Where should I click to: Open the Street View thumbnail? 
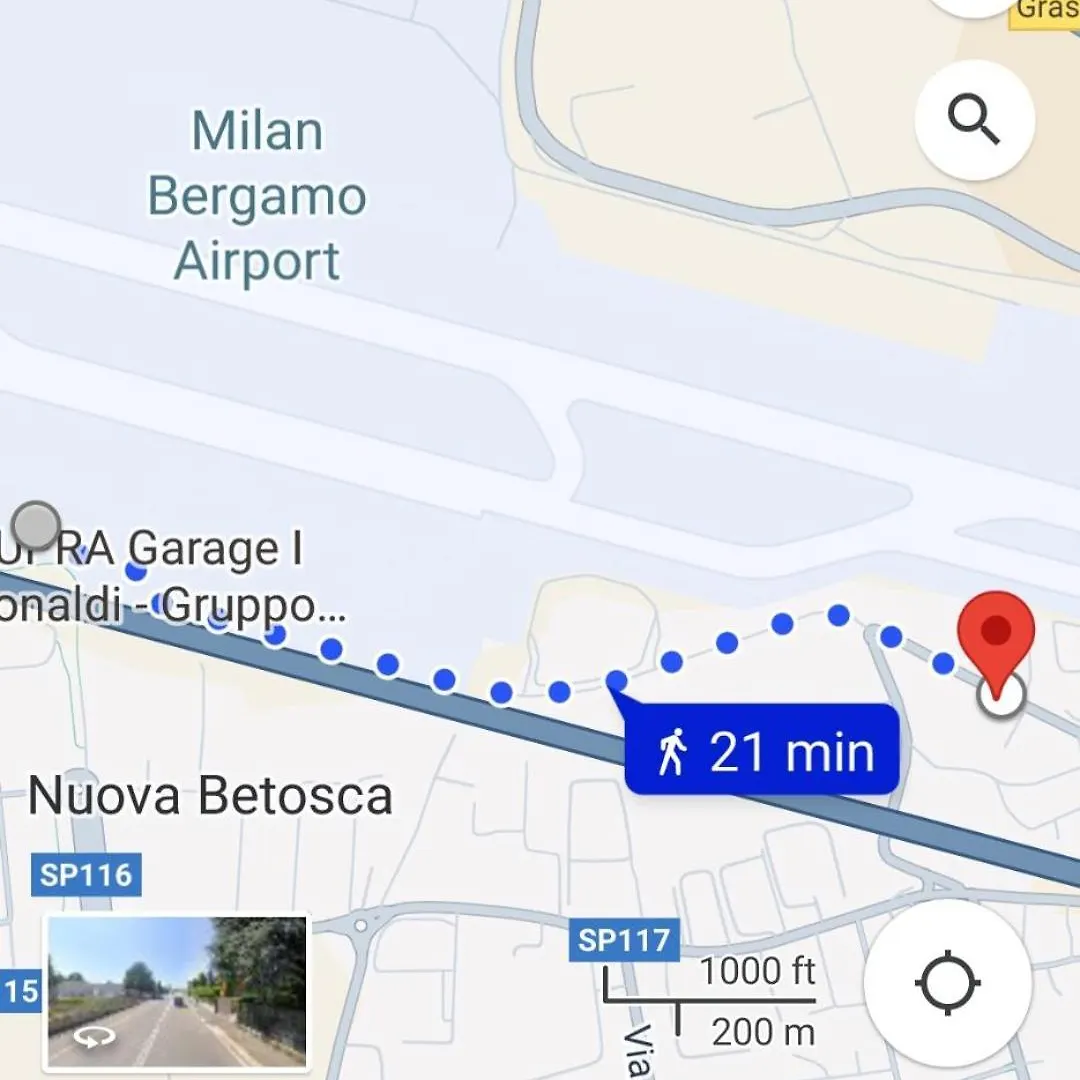(177, 990)
